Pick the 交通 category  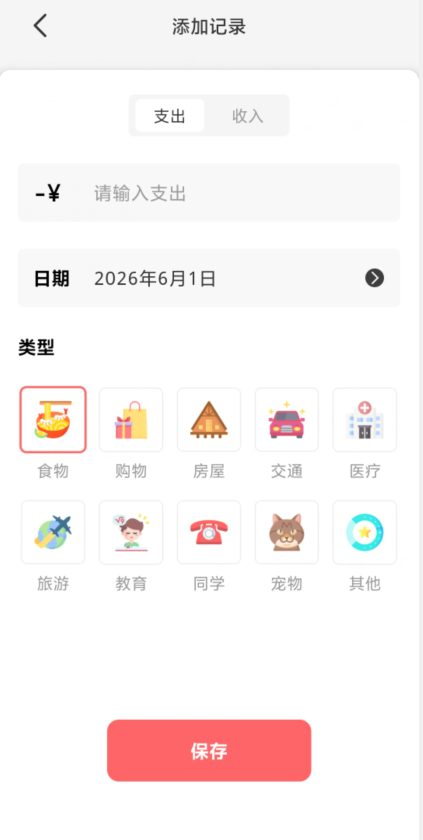pyautogui.click(x=287, y=419)
